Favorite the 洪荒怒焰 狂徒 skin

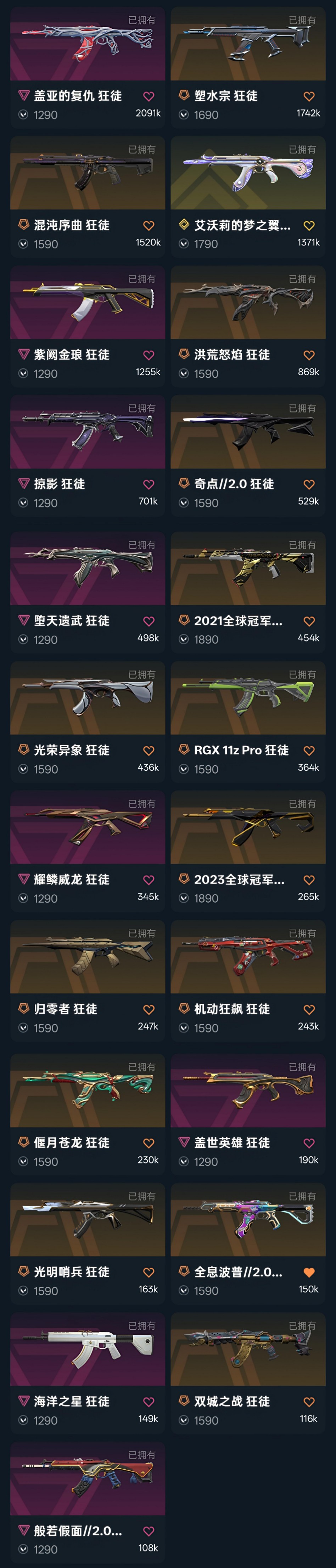click(309, 355)
